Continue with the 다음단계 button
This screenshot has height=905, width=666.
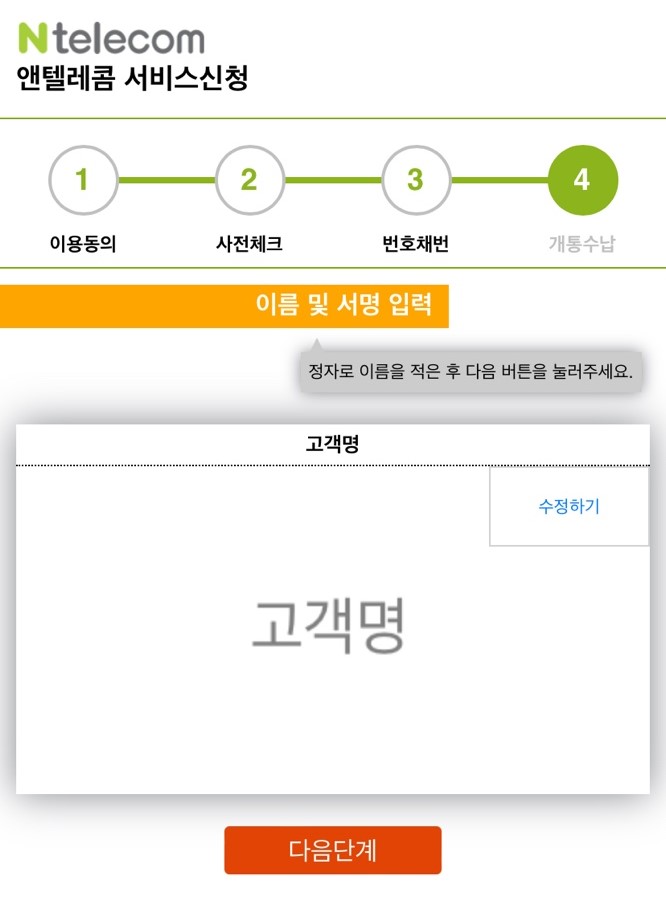click(332, 850)
